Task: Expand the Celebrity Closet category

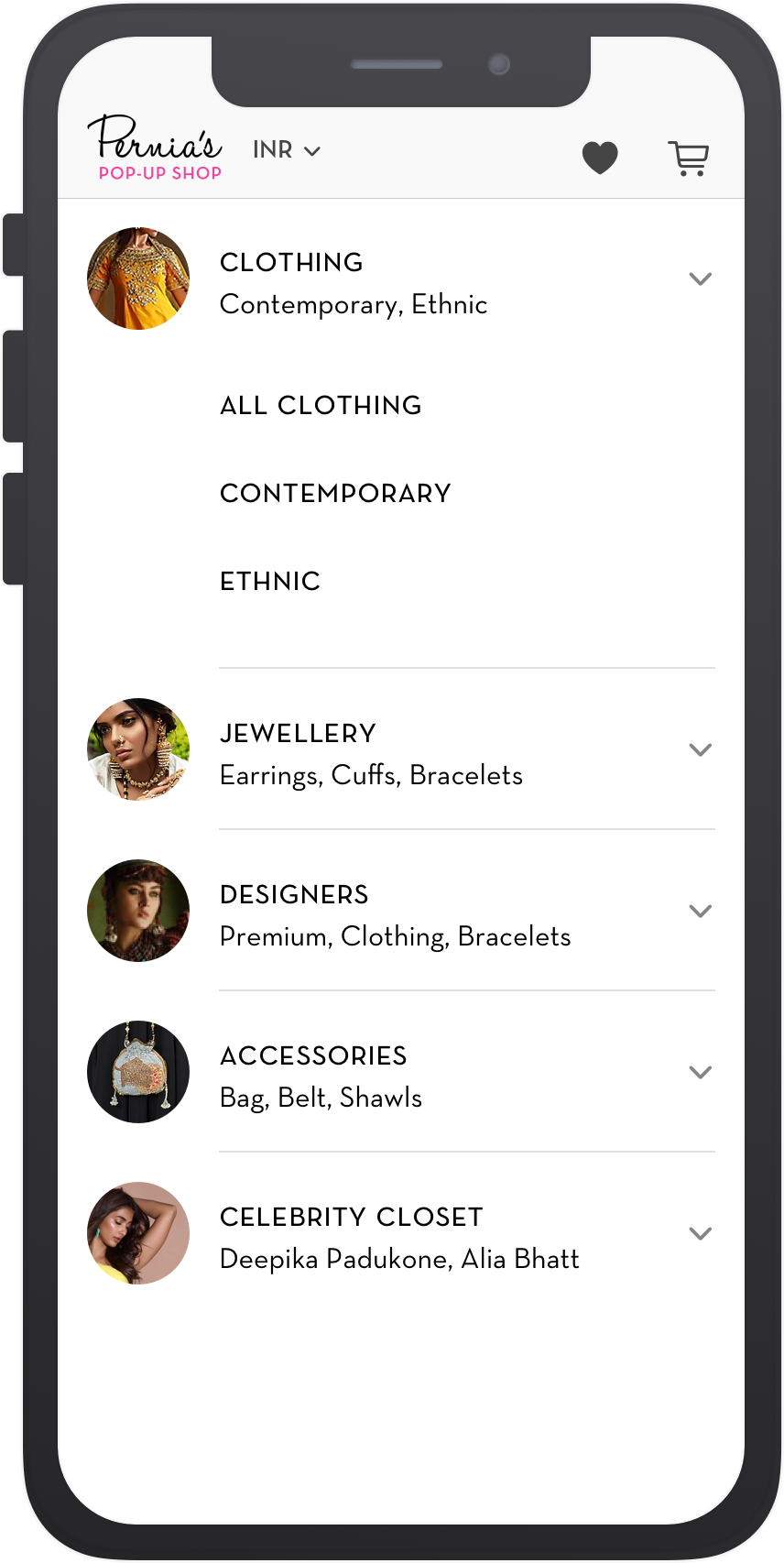Action: pyautogui.click(x=700, y=1233)
